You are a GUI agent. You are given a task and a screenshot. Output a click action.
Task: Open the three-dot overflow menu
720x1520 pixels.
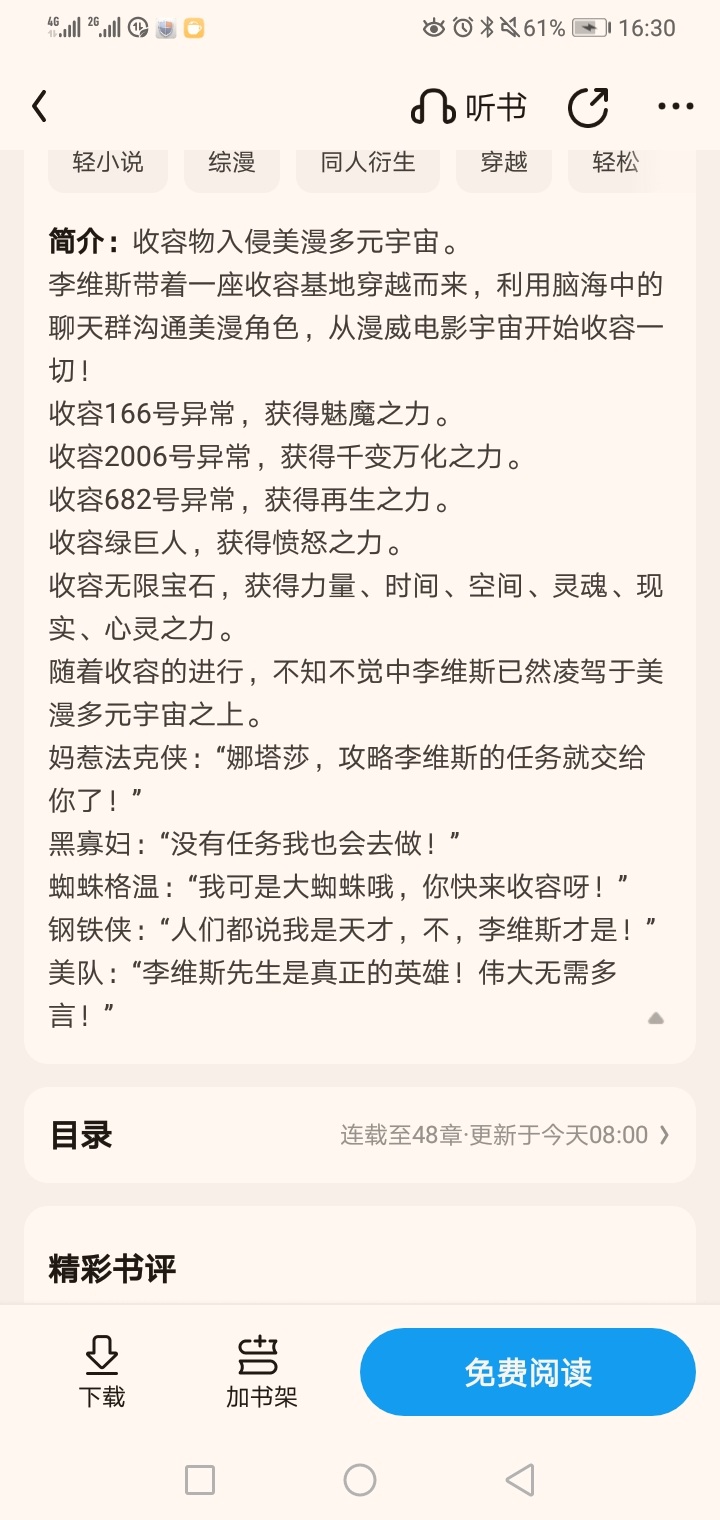(x=676, y=107)
